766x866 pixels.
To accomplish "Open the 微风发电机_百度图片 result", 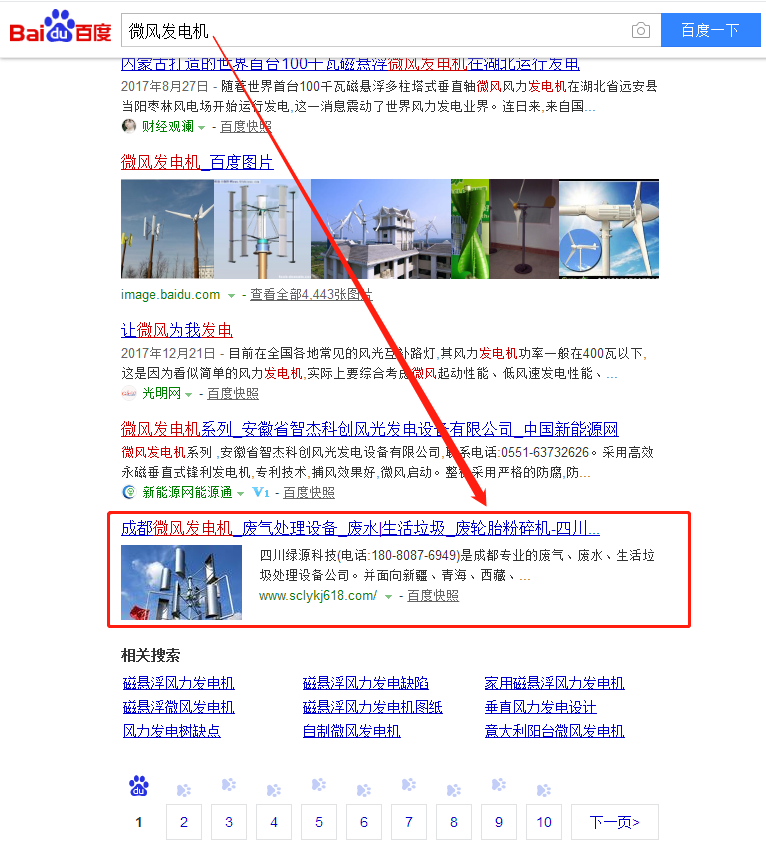I will 197,162.
